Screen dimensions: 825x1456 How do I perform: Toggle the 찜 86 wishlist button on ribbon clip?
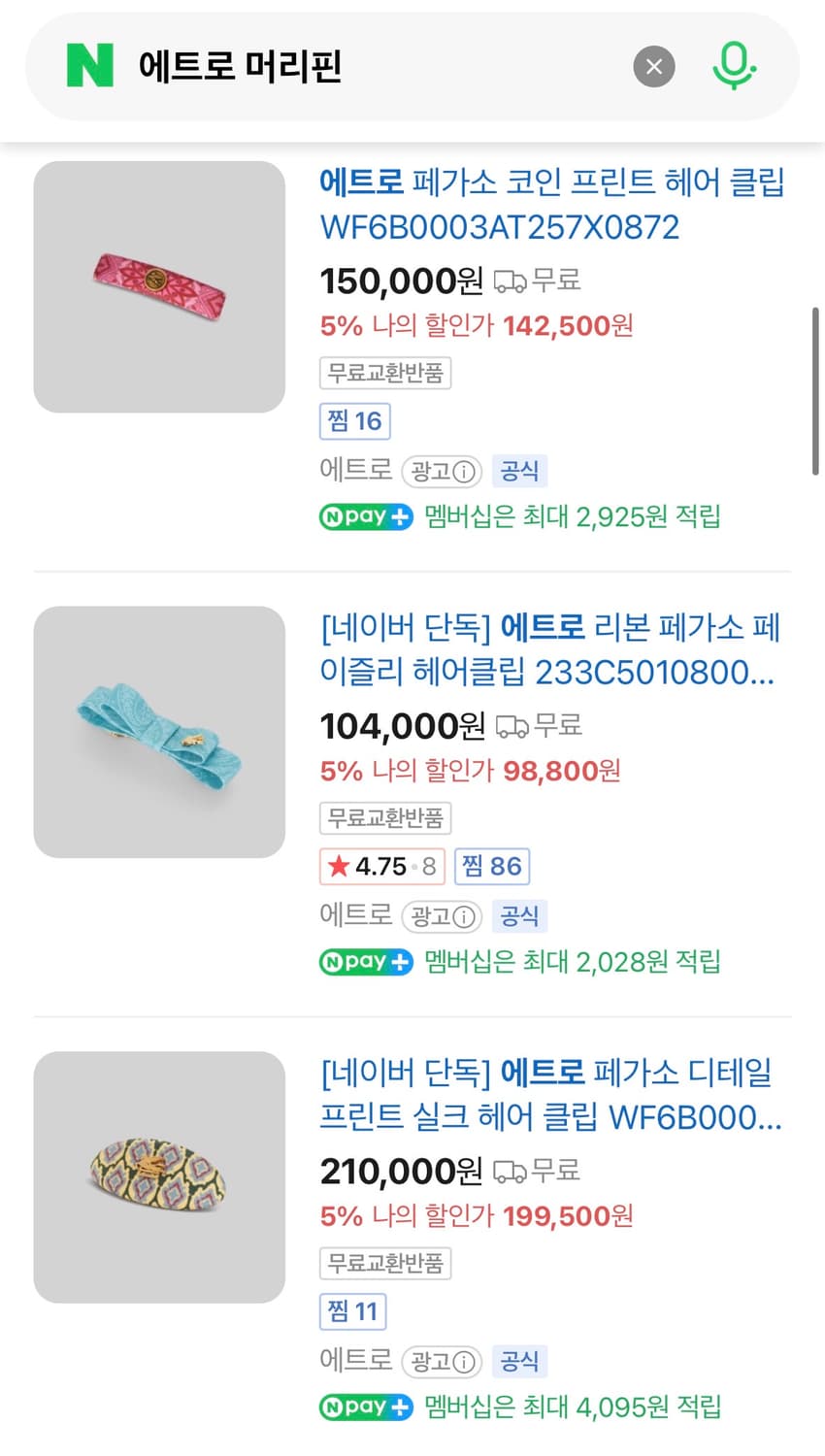pos(492,866)
